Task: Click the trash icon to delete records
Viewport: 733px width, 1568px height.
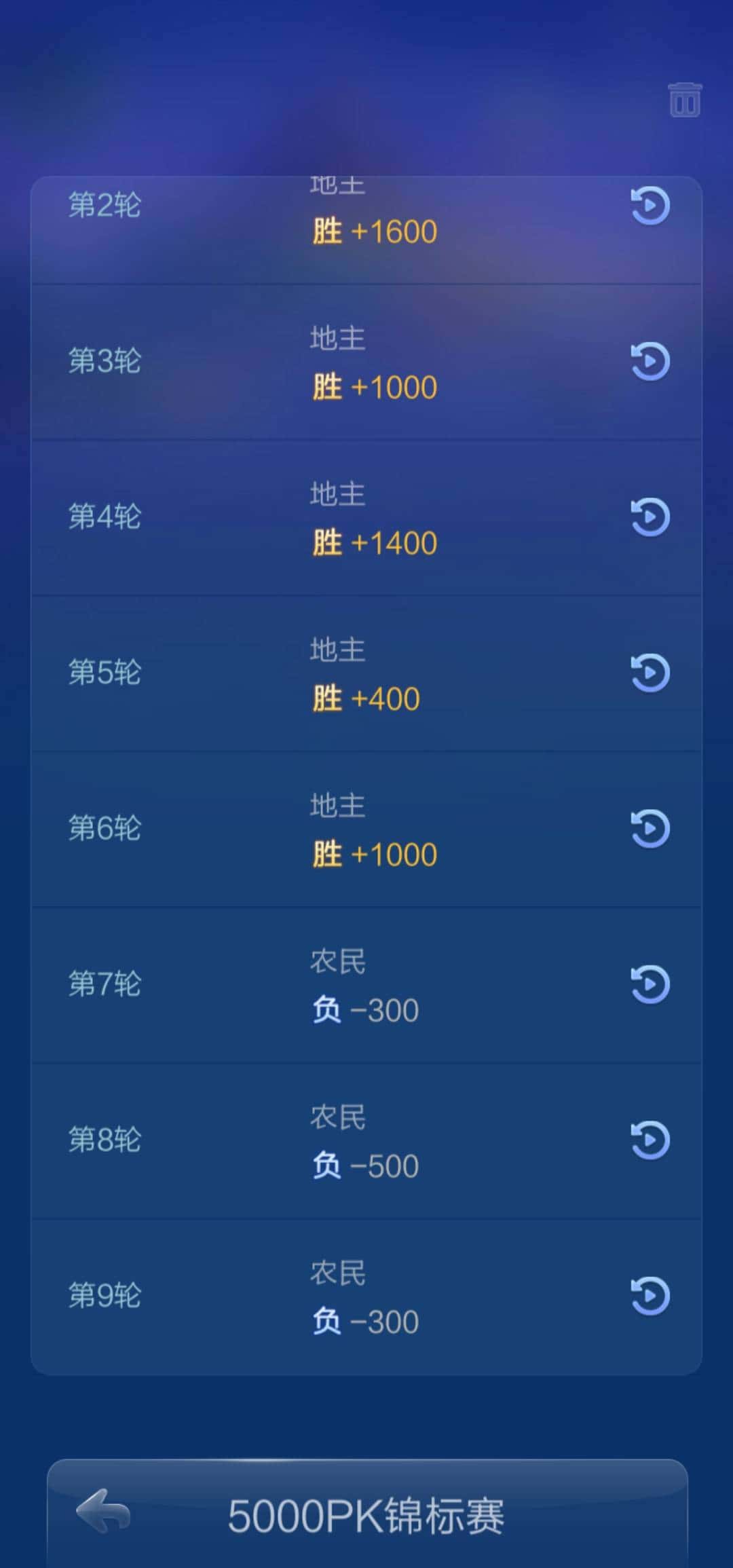Action: 685,100
